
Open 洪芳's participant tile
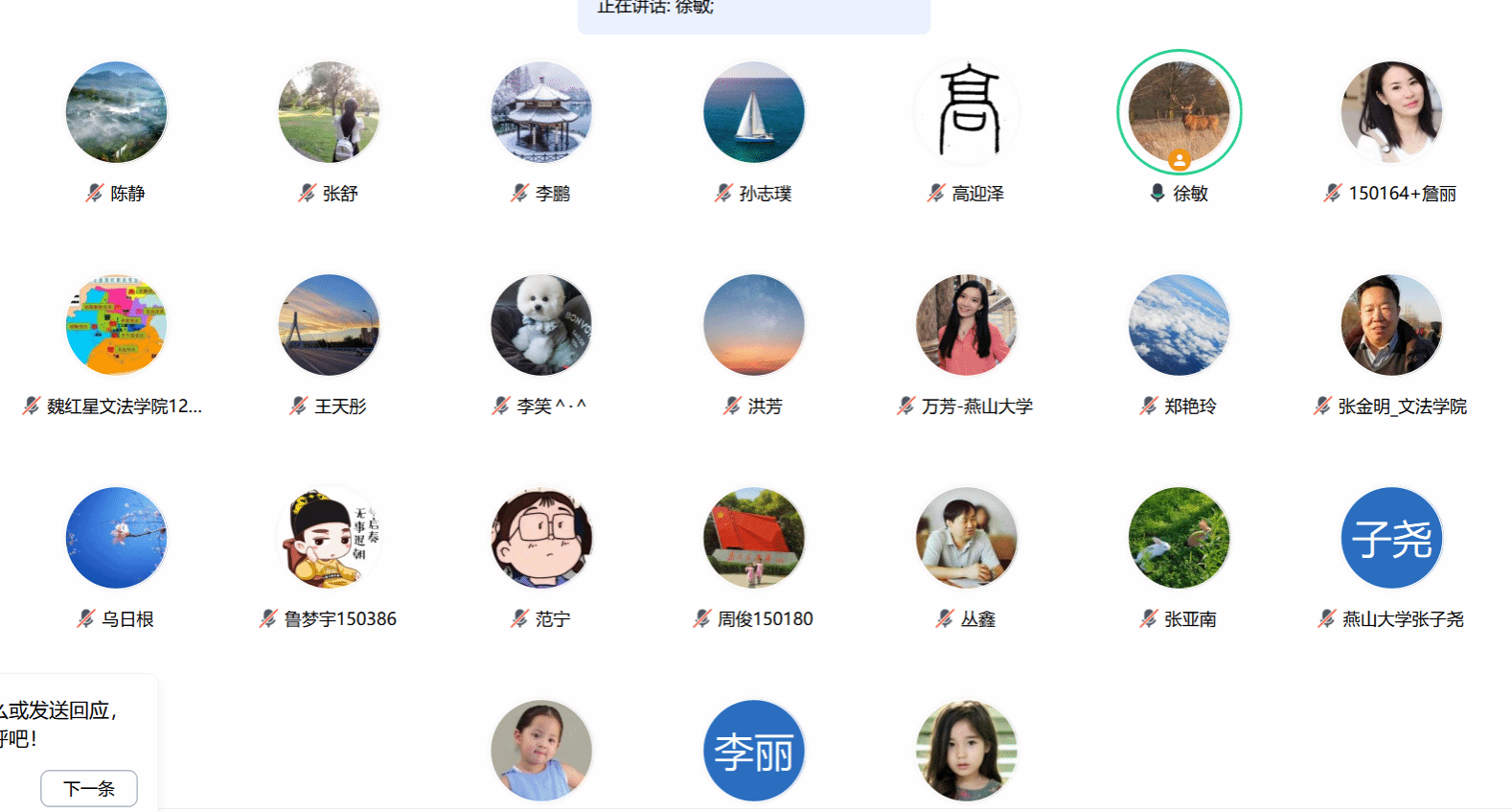(754, 325)
